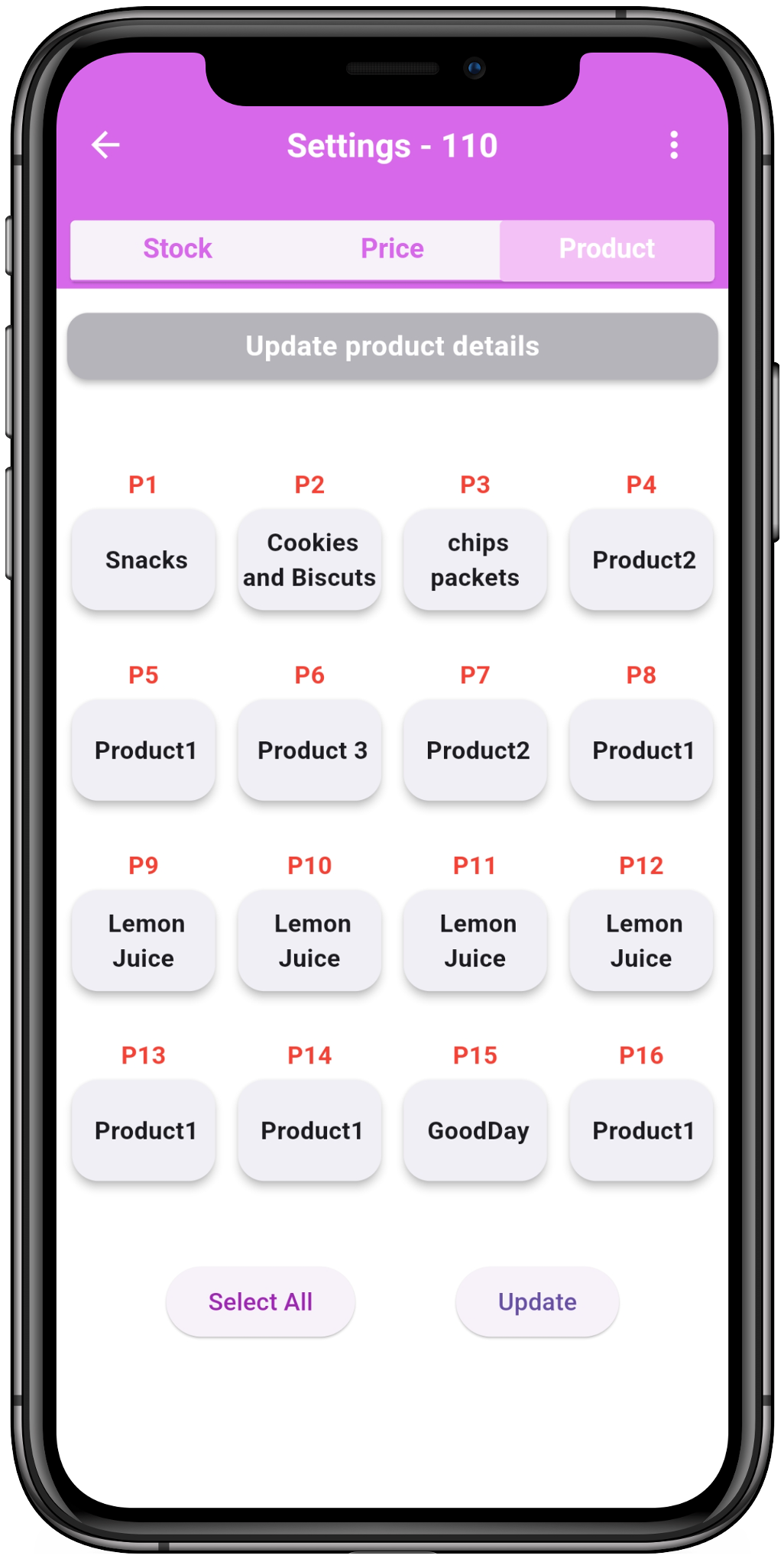
Task: Switch to the Price tab
Action: click(392, 249)
